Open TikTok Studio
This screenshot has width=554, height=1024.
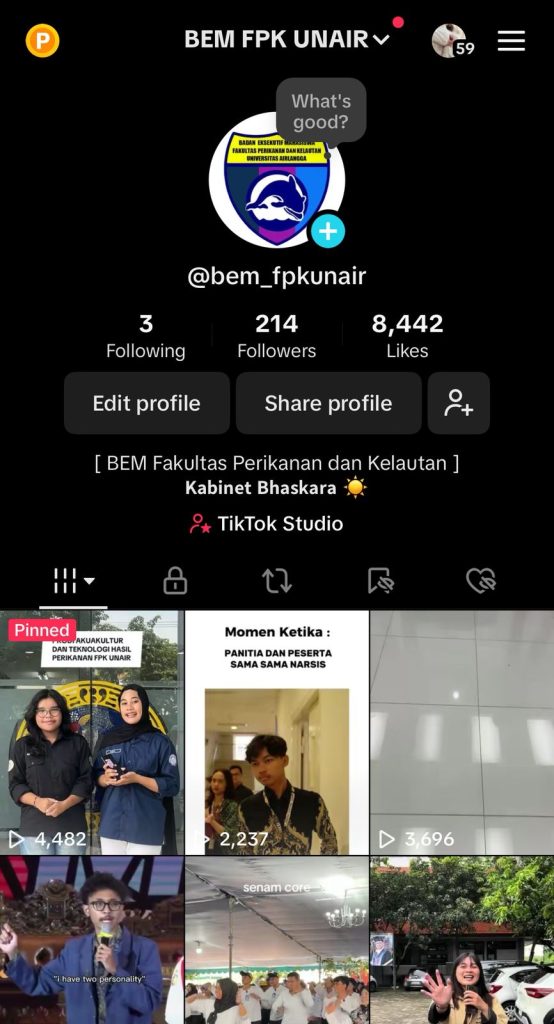click(266, 523)
